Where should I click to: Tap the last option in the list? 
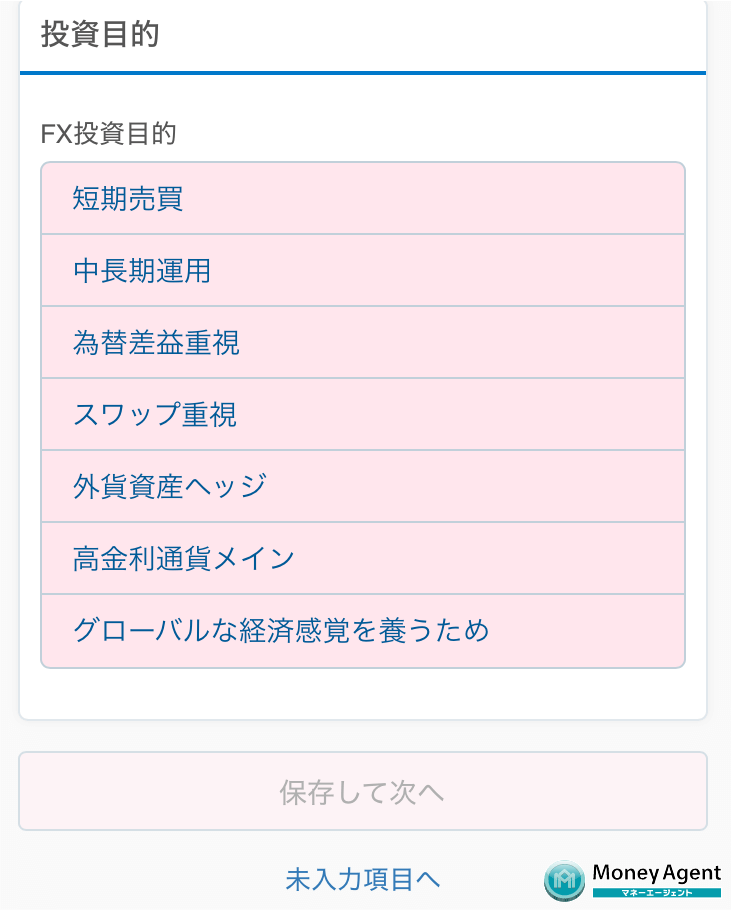pos(362,631)
